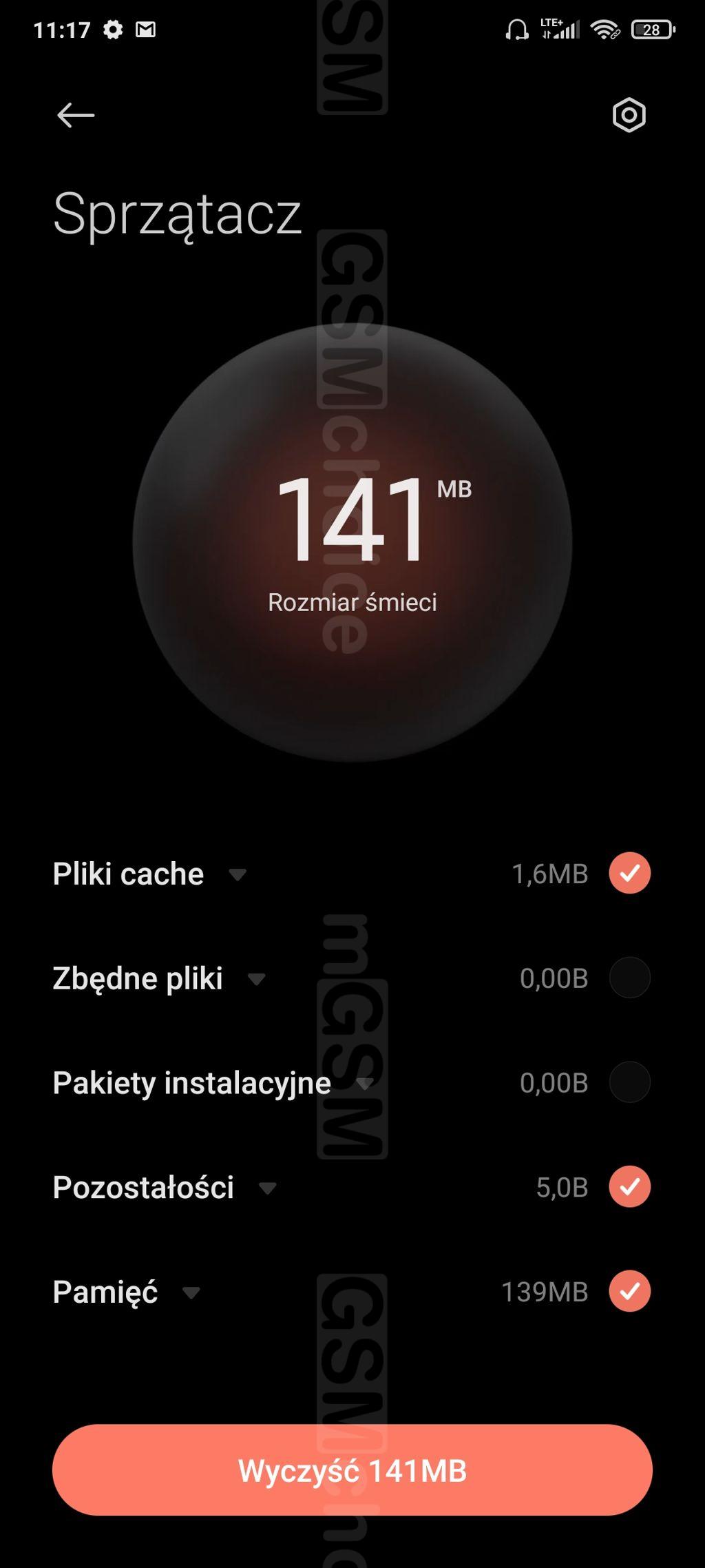Screen dimensions: 705x1568
Task: Uncheck the Pliki cache checkbox
Action: coord(629,873)
